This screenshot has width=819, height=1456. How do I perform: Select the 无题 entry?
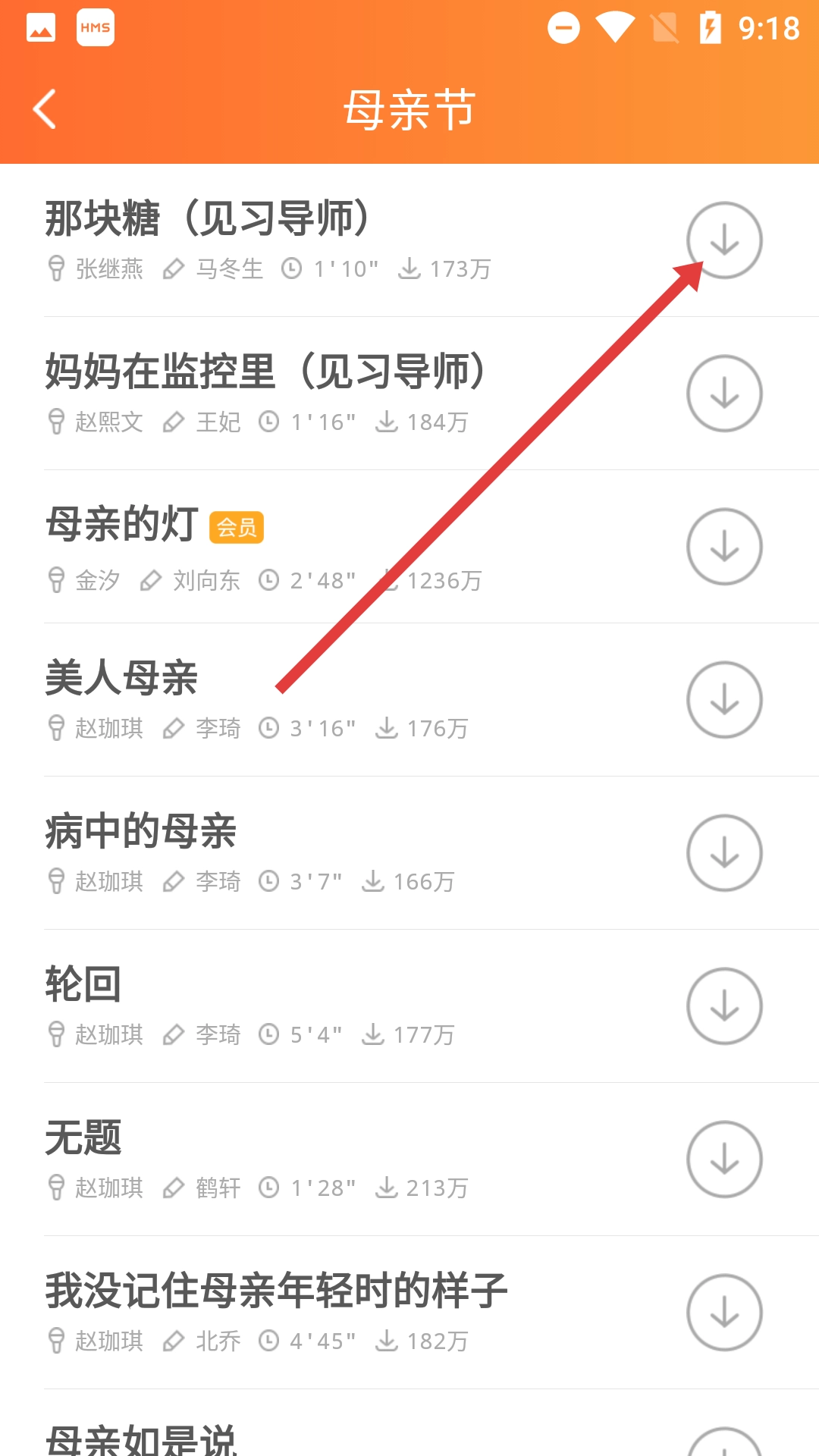tap(83, 1137)
